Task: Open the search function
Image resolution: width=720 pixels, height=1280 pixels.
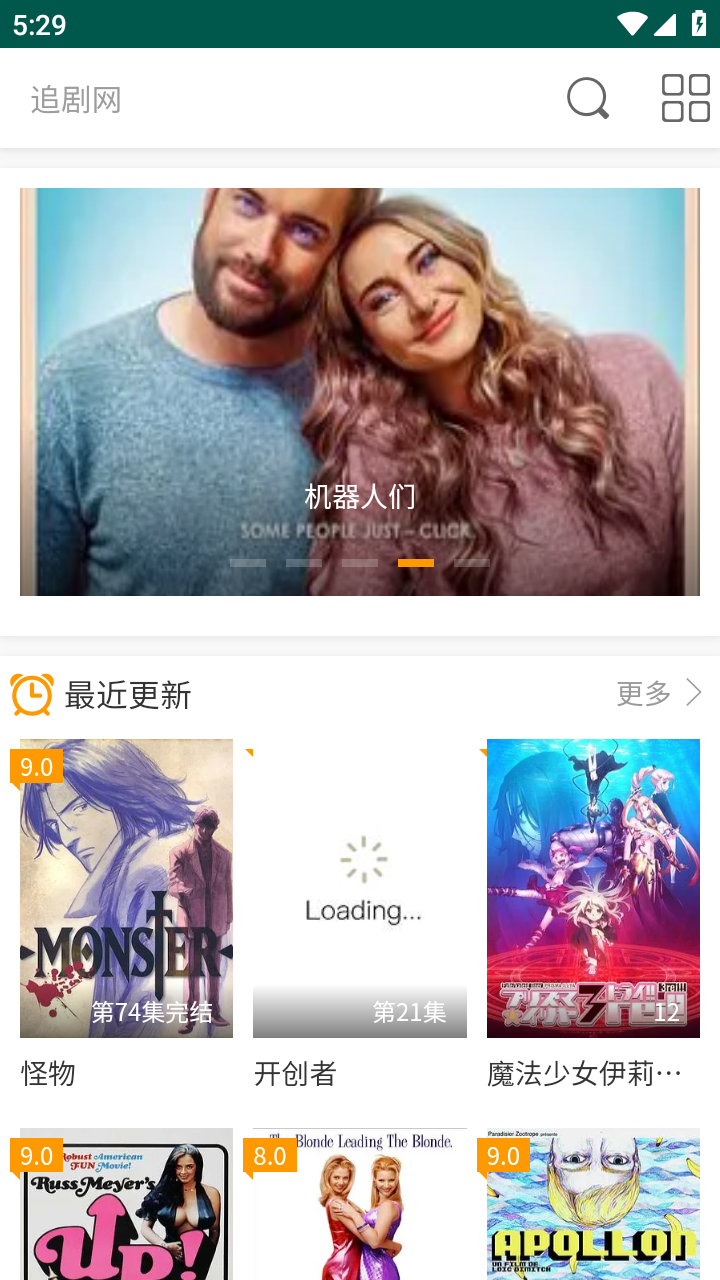Action: (x=588, y=97)
